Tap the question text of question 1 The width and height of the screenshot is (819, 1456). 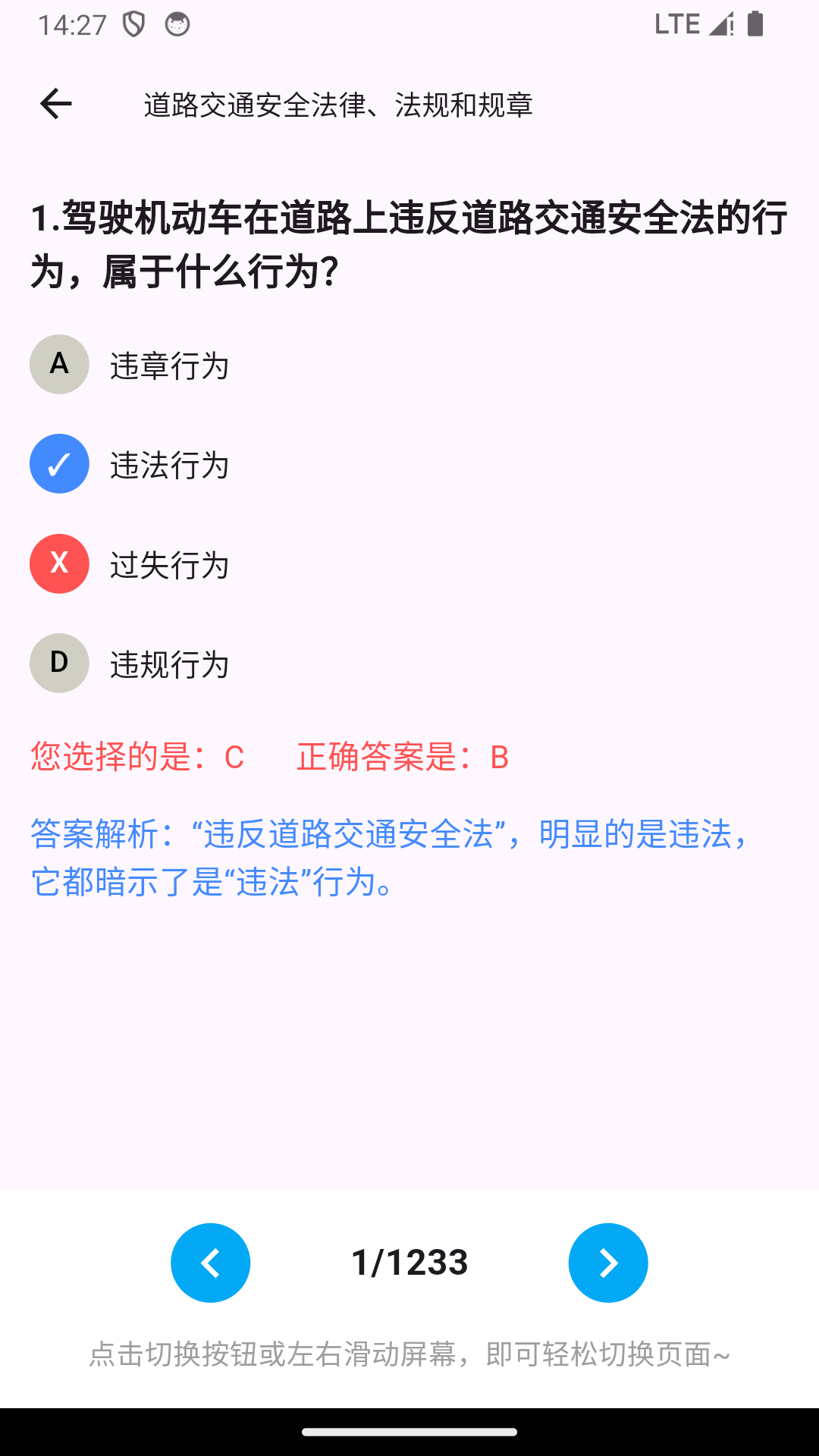(409, 243)
